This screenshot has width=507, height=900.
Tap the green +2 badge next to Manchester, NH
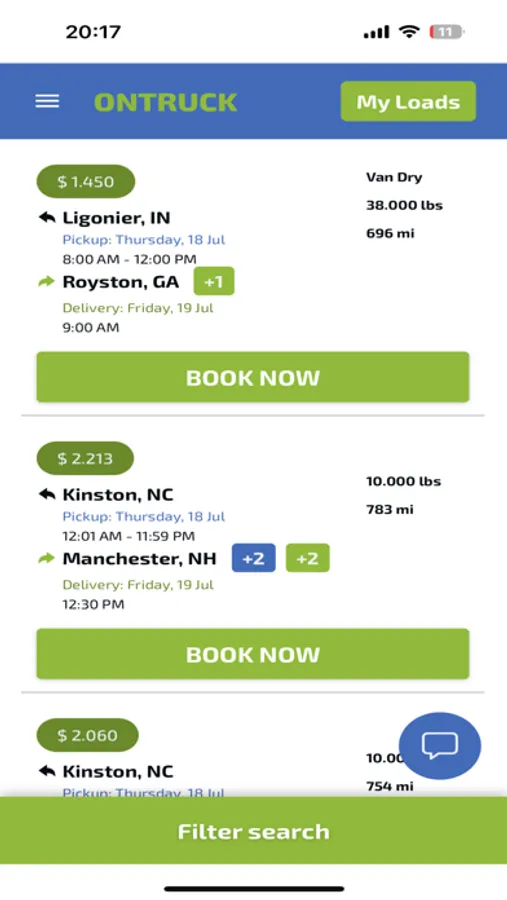tap(308, 558)
